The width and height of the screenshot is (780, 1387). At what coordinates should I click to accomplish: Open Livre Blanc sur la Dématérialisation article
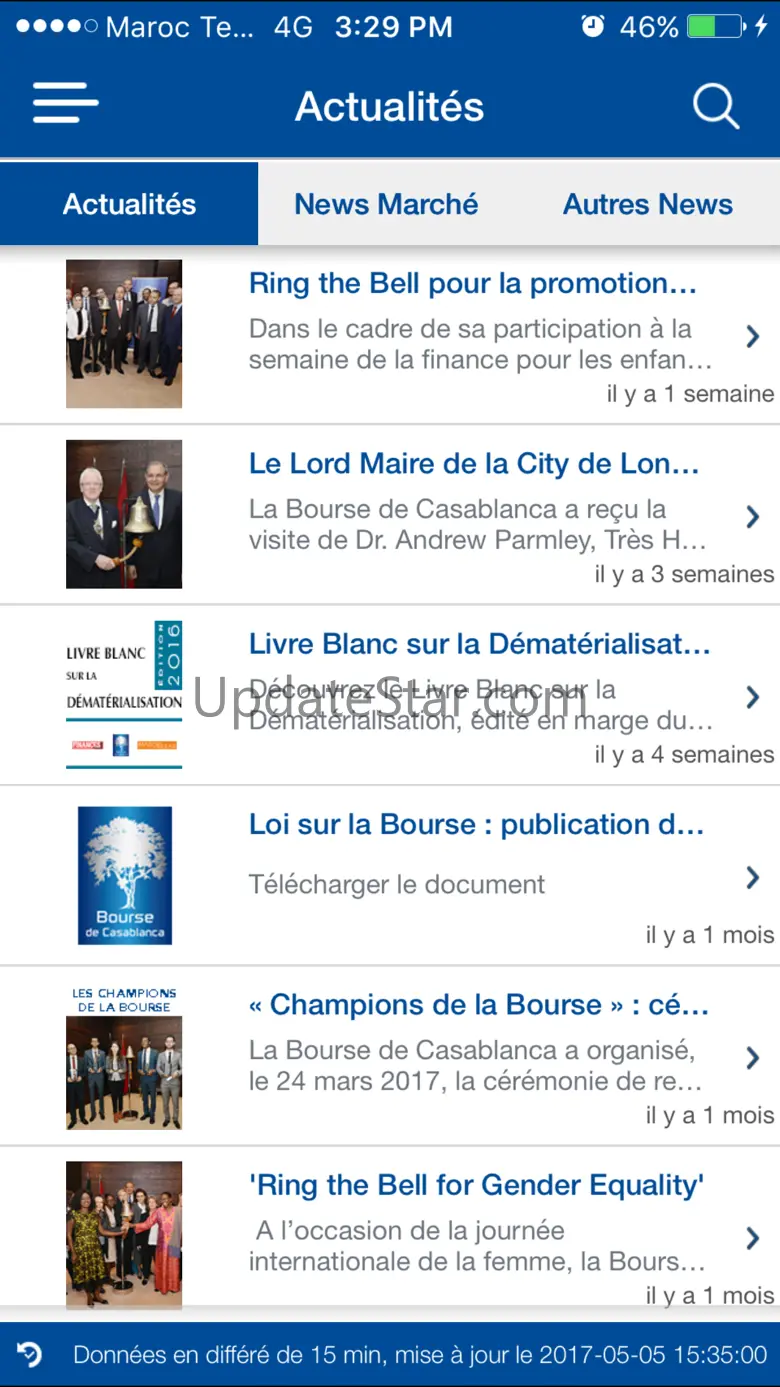pyautogui.click(x=479, y=645)
